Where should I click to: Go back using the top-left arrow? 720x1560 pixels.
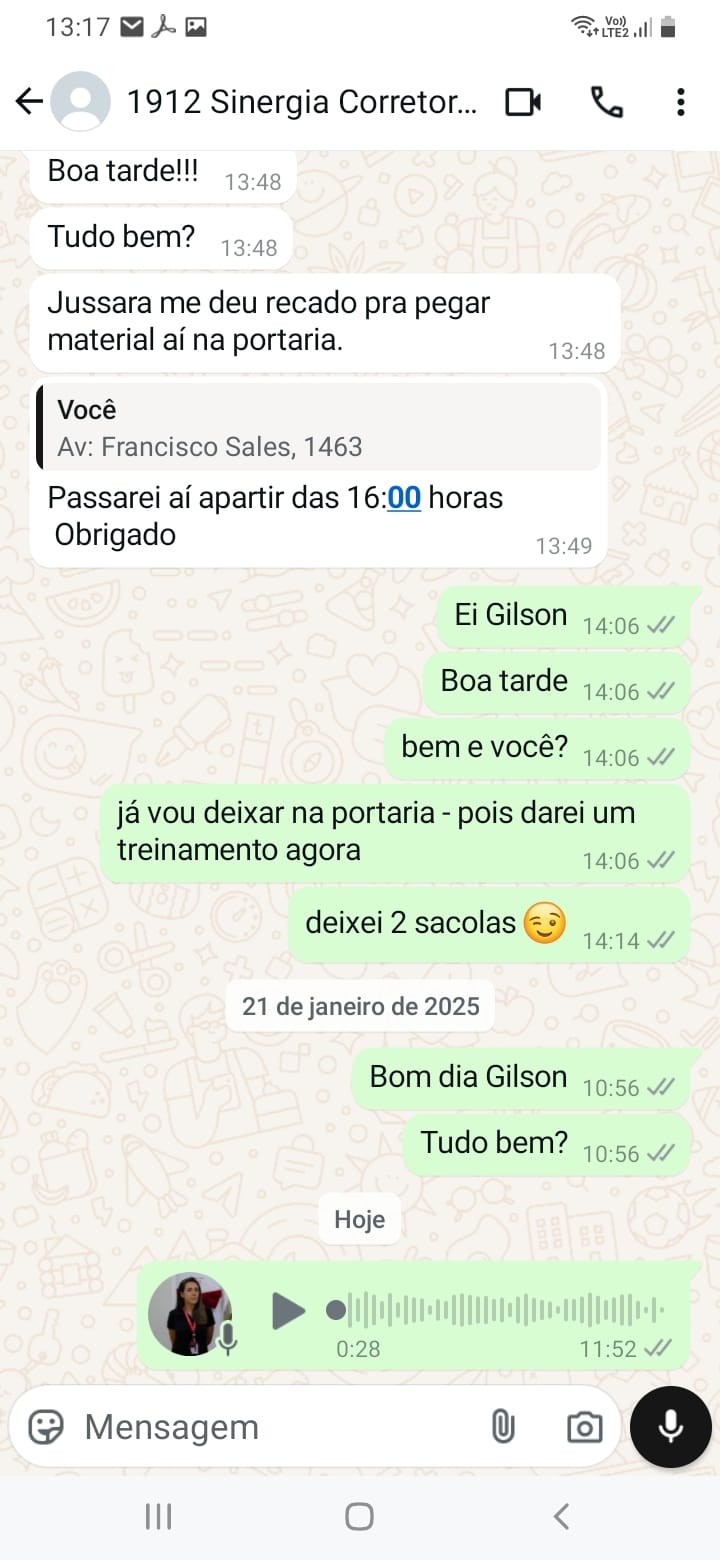pos(29,101)
